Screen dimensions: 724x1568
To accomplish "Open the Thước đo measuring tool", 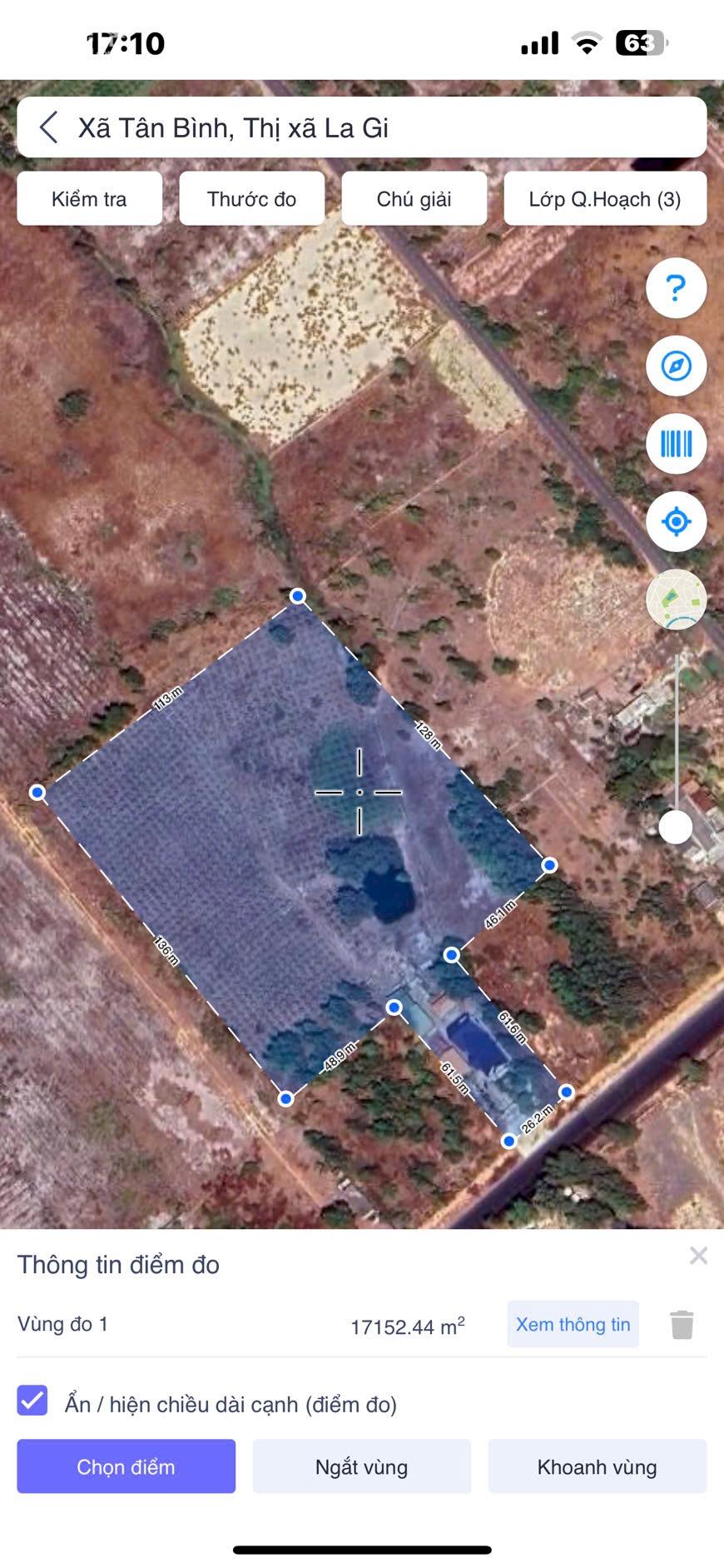I will 251,199.
